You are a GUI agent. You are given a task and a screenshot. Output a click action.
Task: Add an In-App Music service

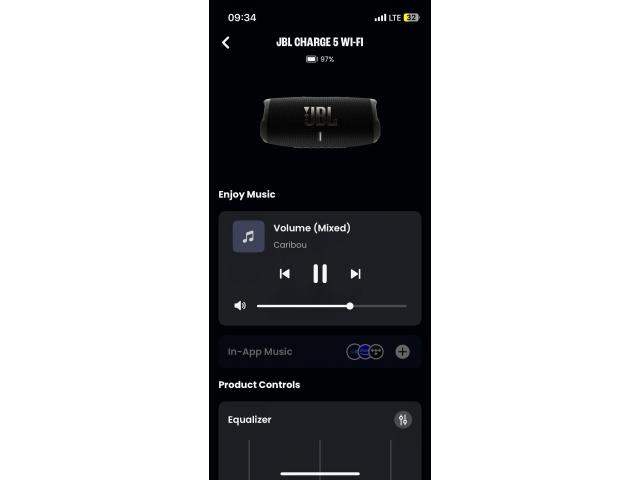402,351
